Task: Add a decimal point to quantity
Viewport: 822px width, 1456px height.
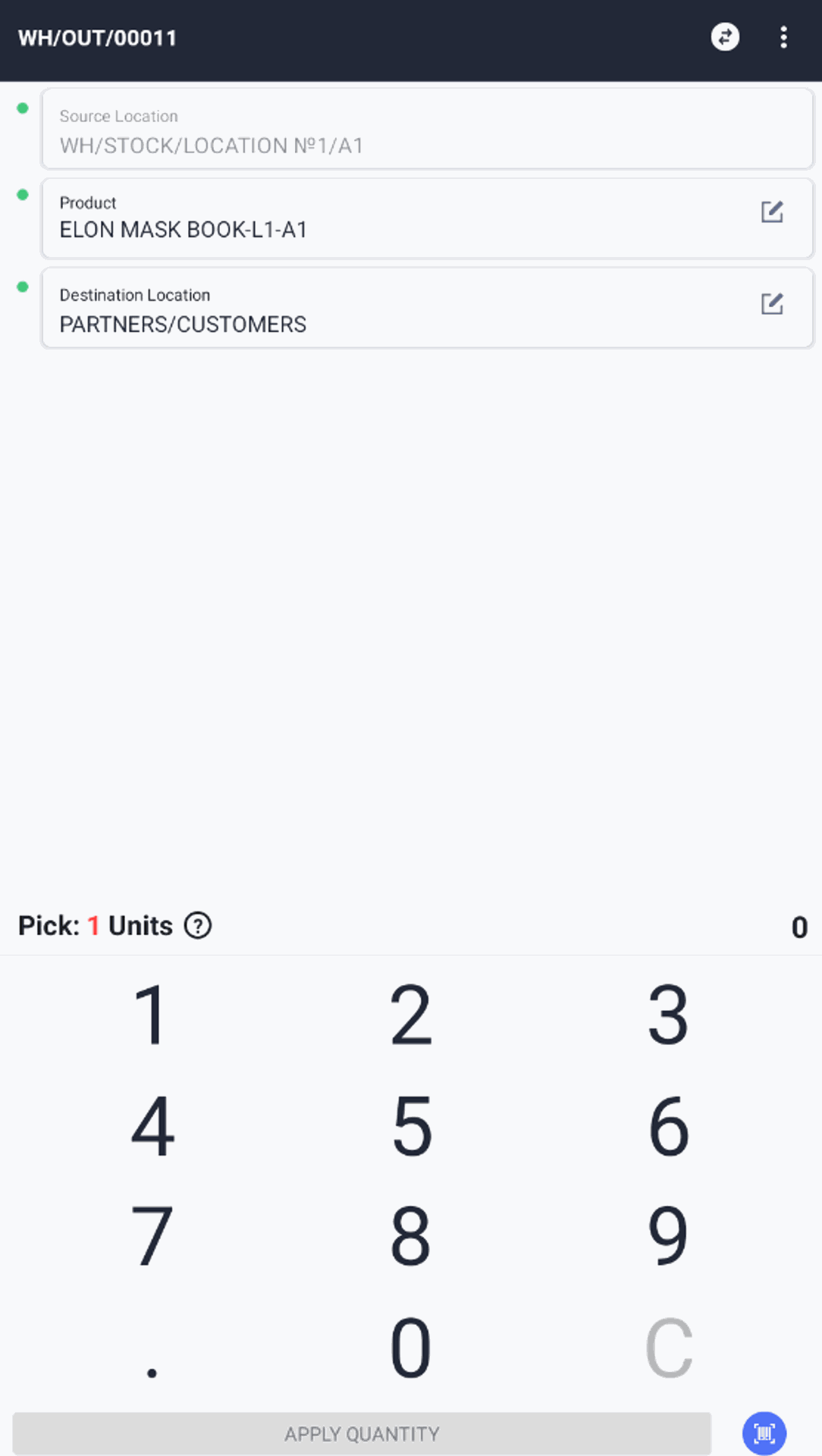Action: [152, 1348]
